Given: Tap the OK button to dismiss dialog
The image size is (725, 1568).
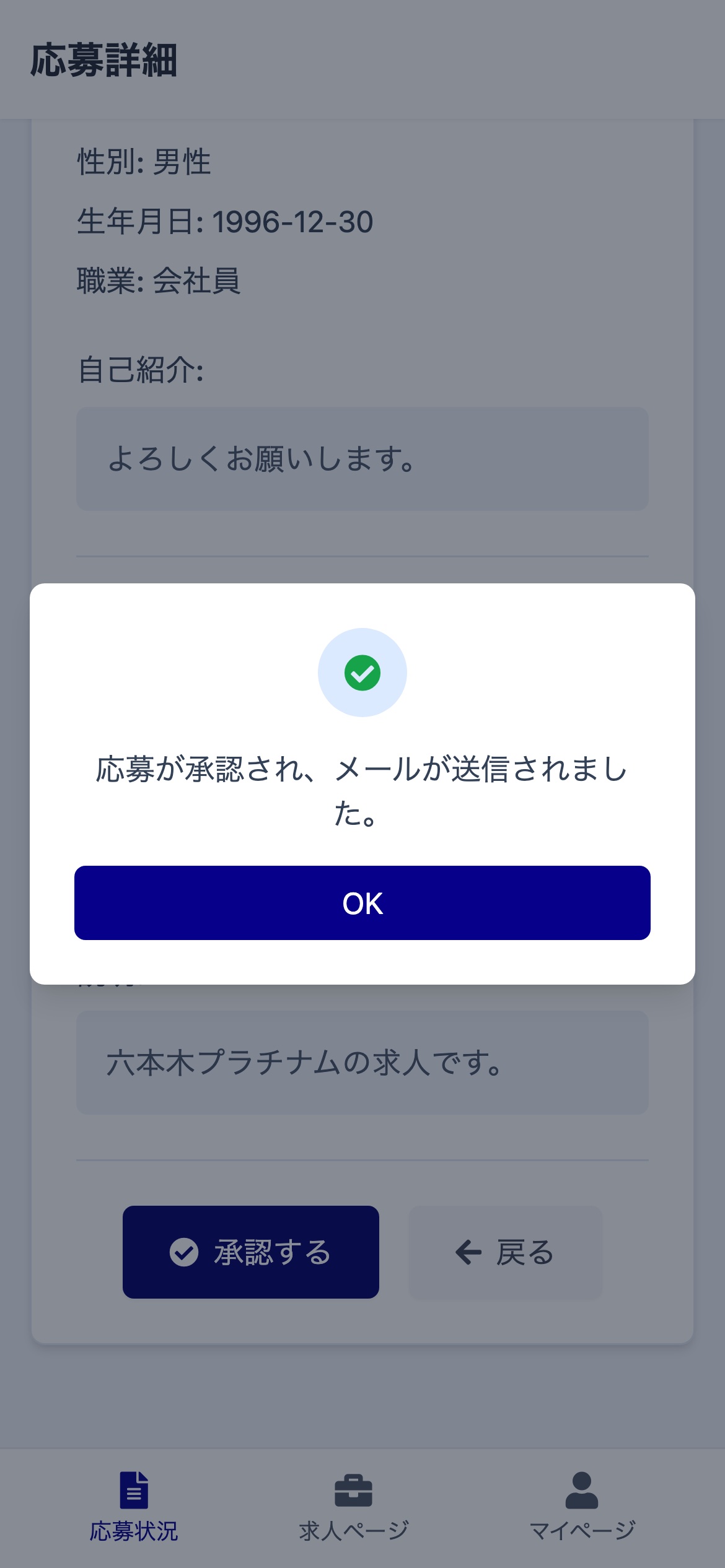Looking at the screenshot, I should pos(362,904).
